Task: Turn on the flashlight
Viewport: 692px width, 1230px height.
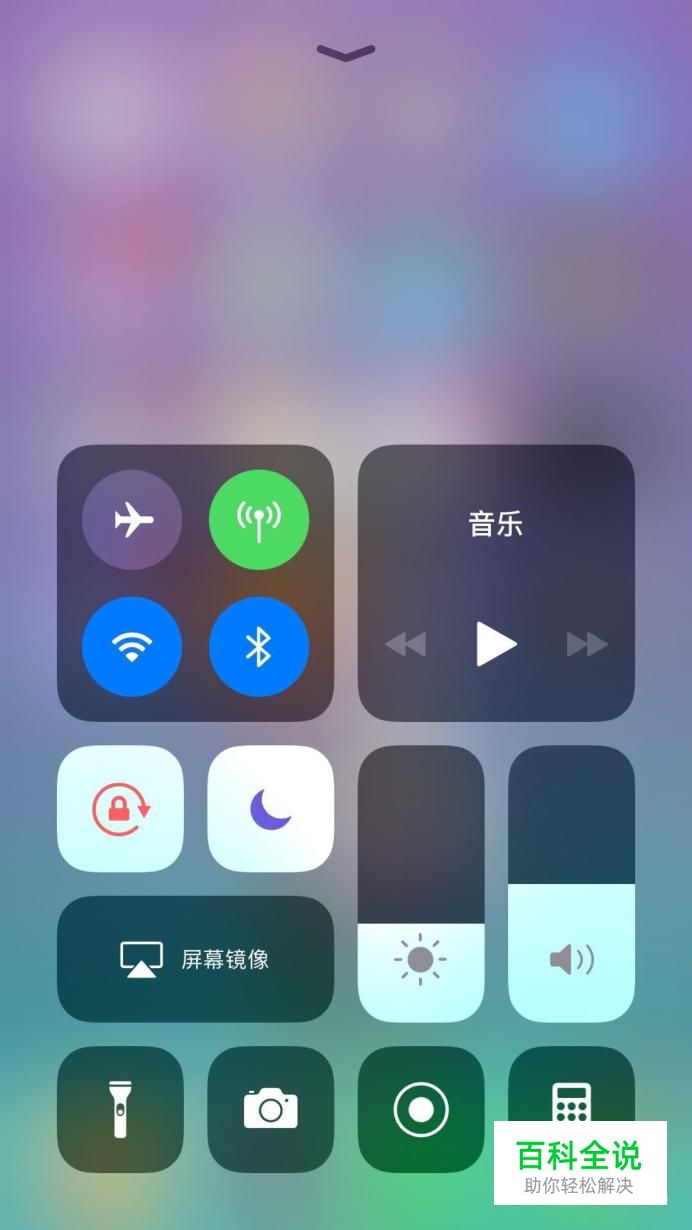Action: pos(120,1108)
